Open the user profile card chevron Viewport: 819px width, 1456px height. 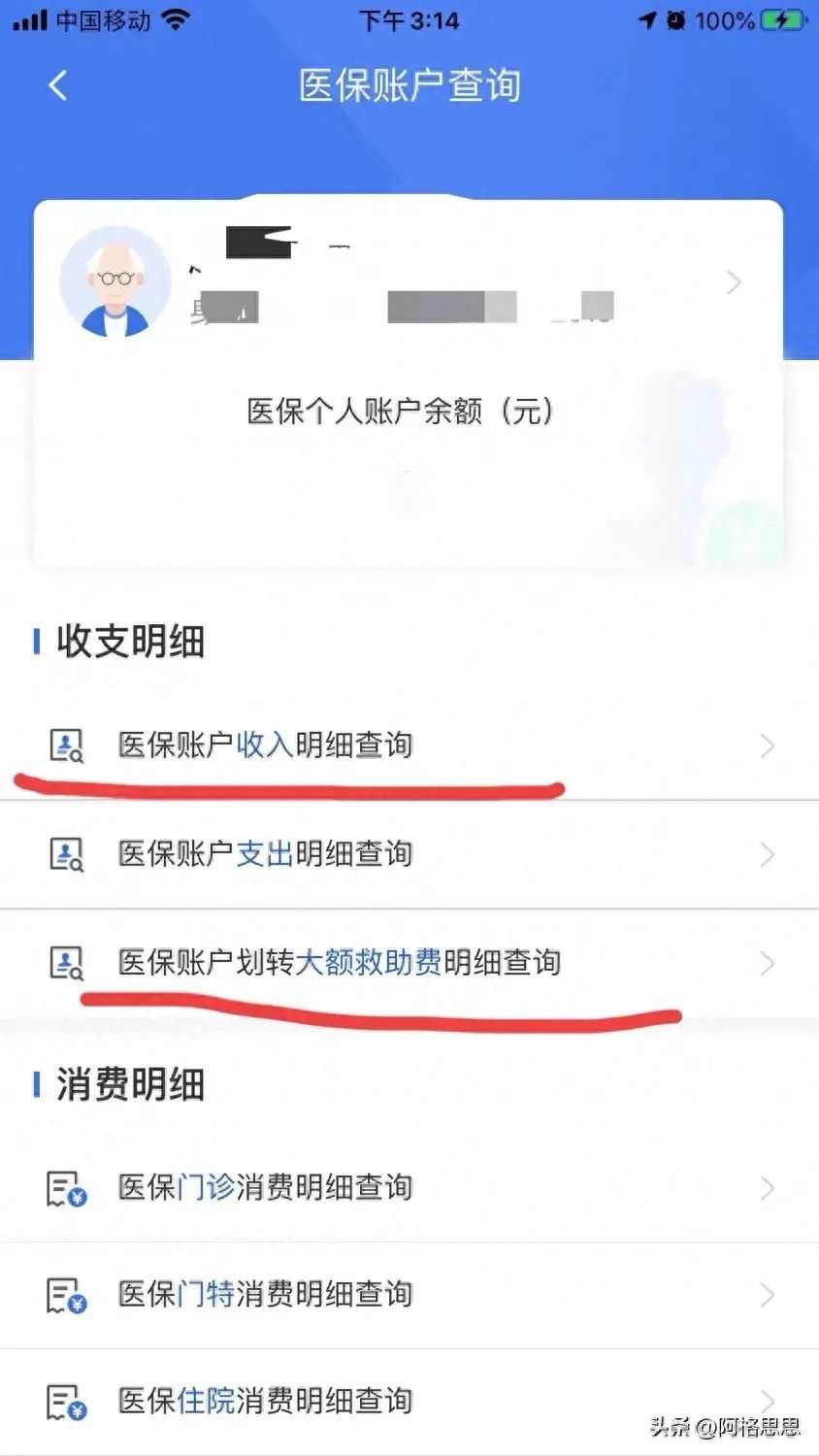(x=734, y=282)
